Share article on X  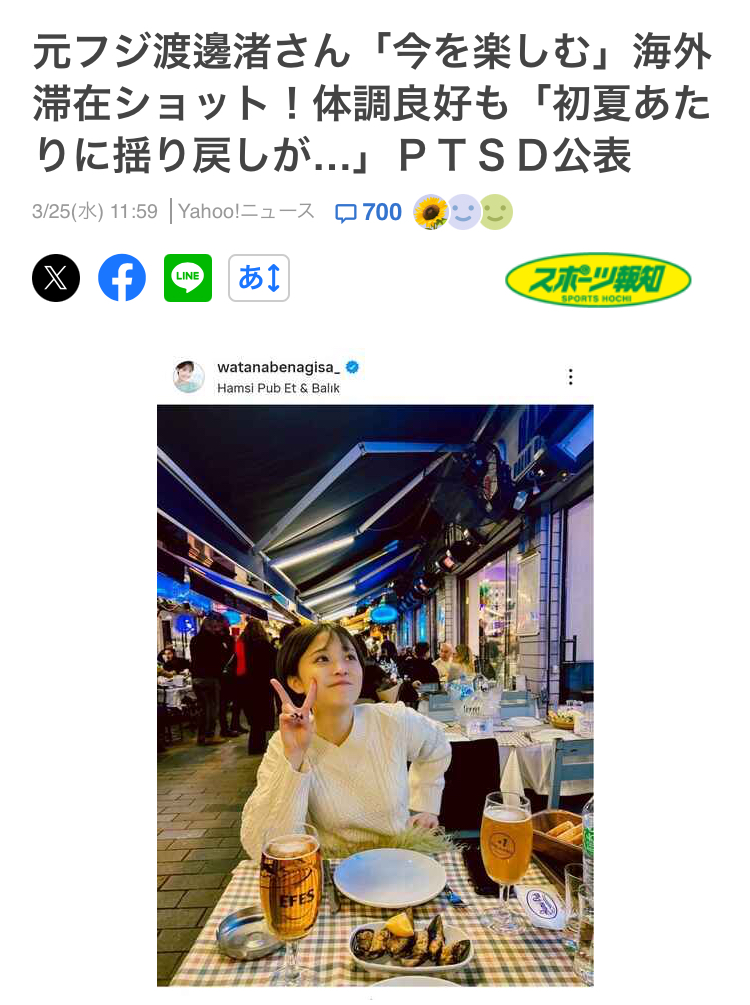56,278
